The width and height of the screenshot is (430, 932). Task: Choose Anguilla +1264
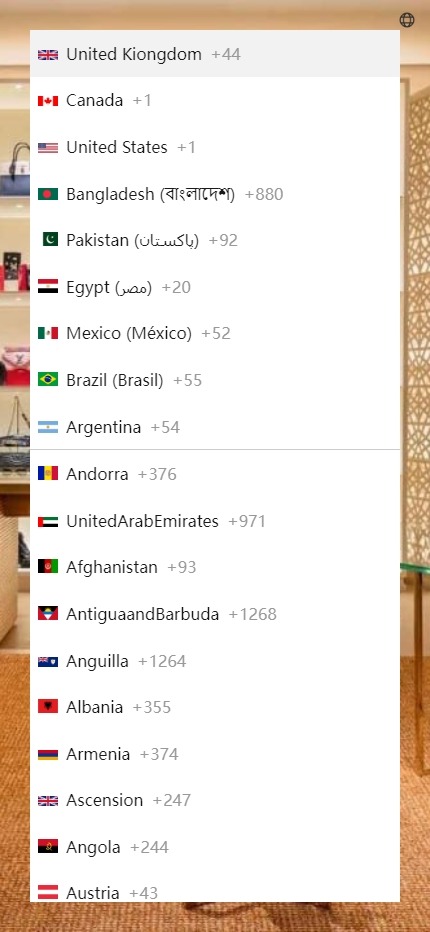coord(215,660)
